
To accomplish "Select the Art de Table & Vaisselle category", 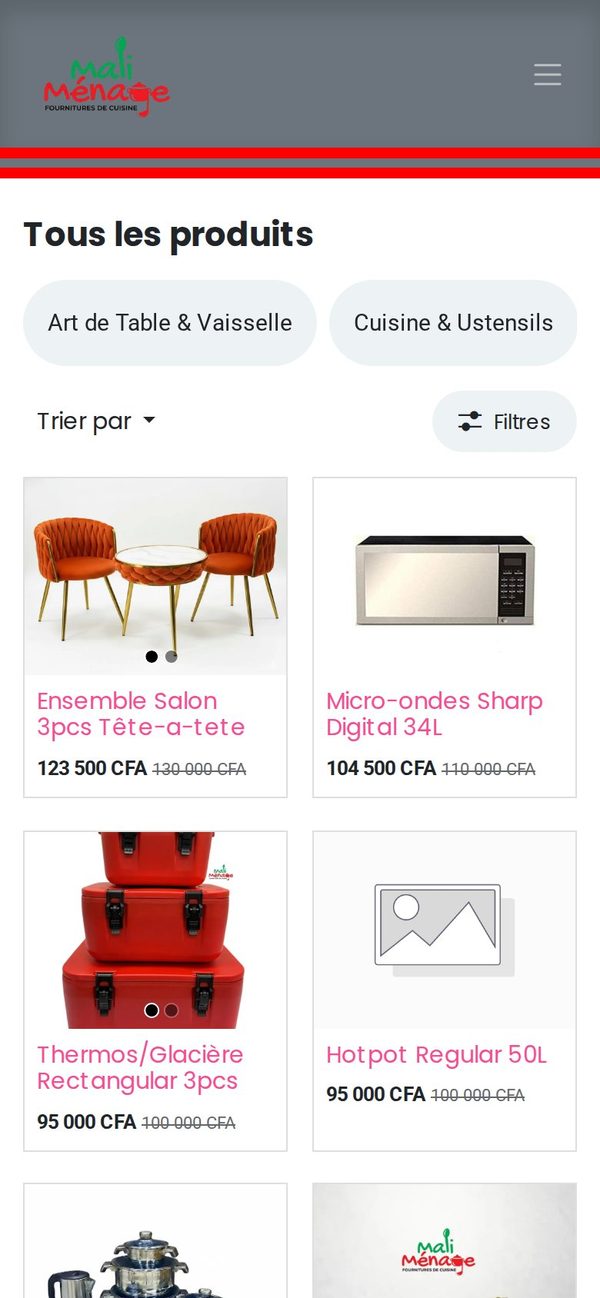I will pyautogui.click(x=170, y=323).
